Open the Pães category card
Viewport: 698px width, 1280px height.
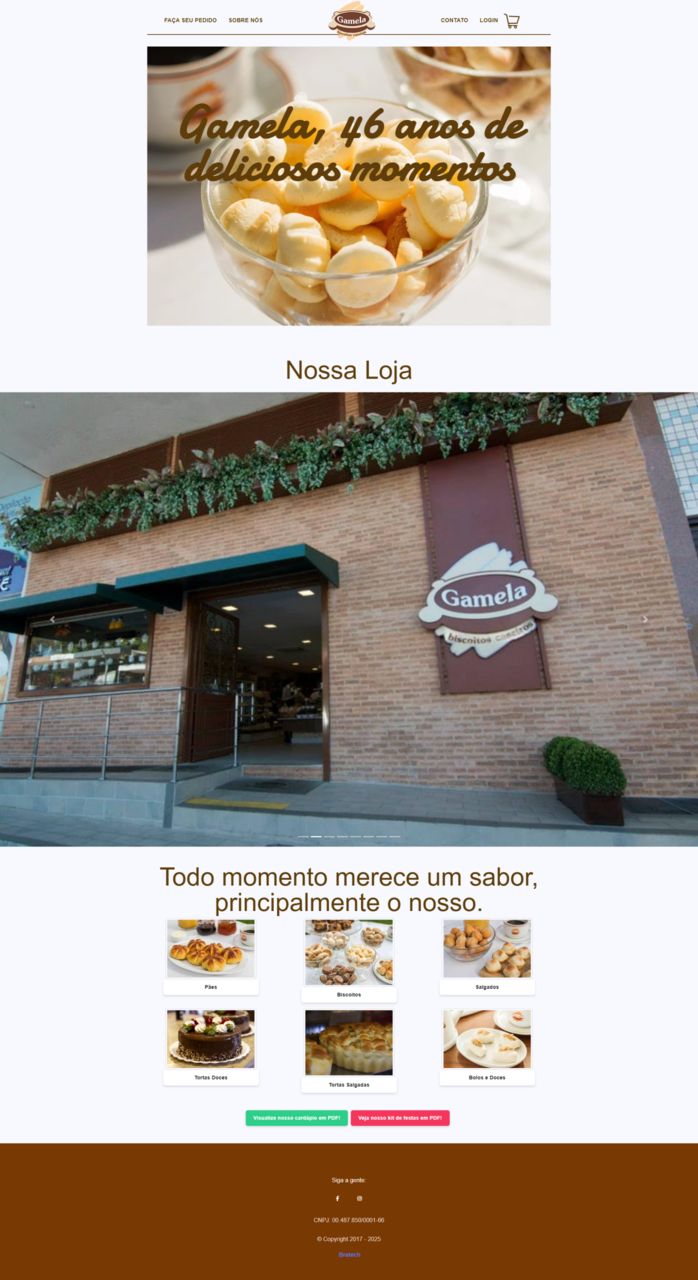pyautogui.click(x=211, y=956)
